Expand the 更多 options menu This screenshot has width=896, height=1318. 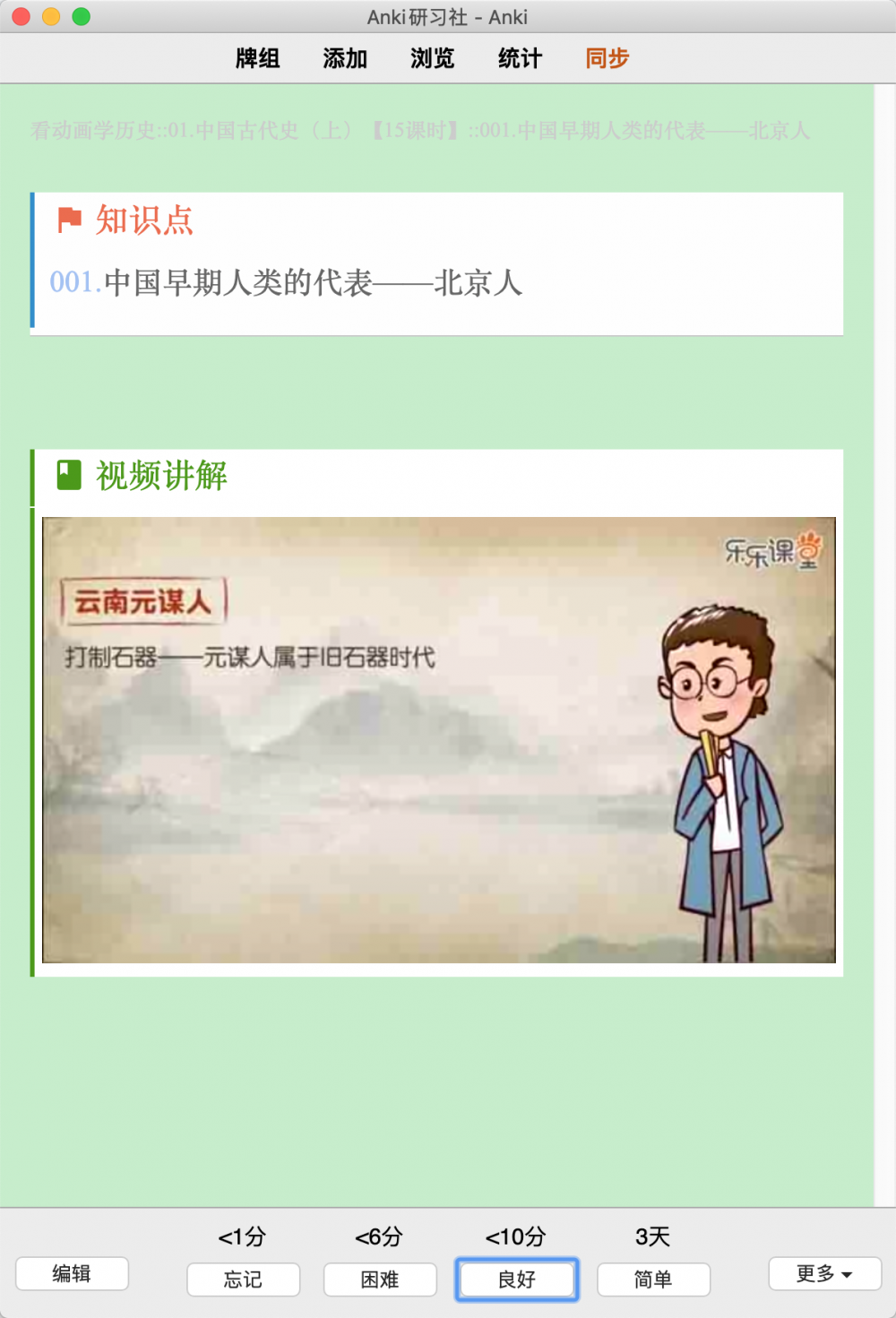pos(824,1273)
